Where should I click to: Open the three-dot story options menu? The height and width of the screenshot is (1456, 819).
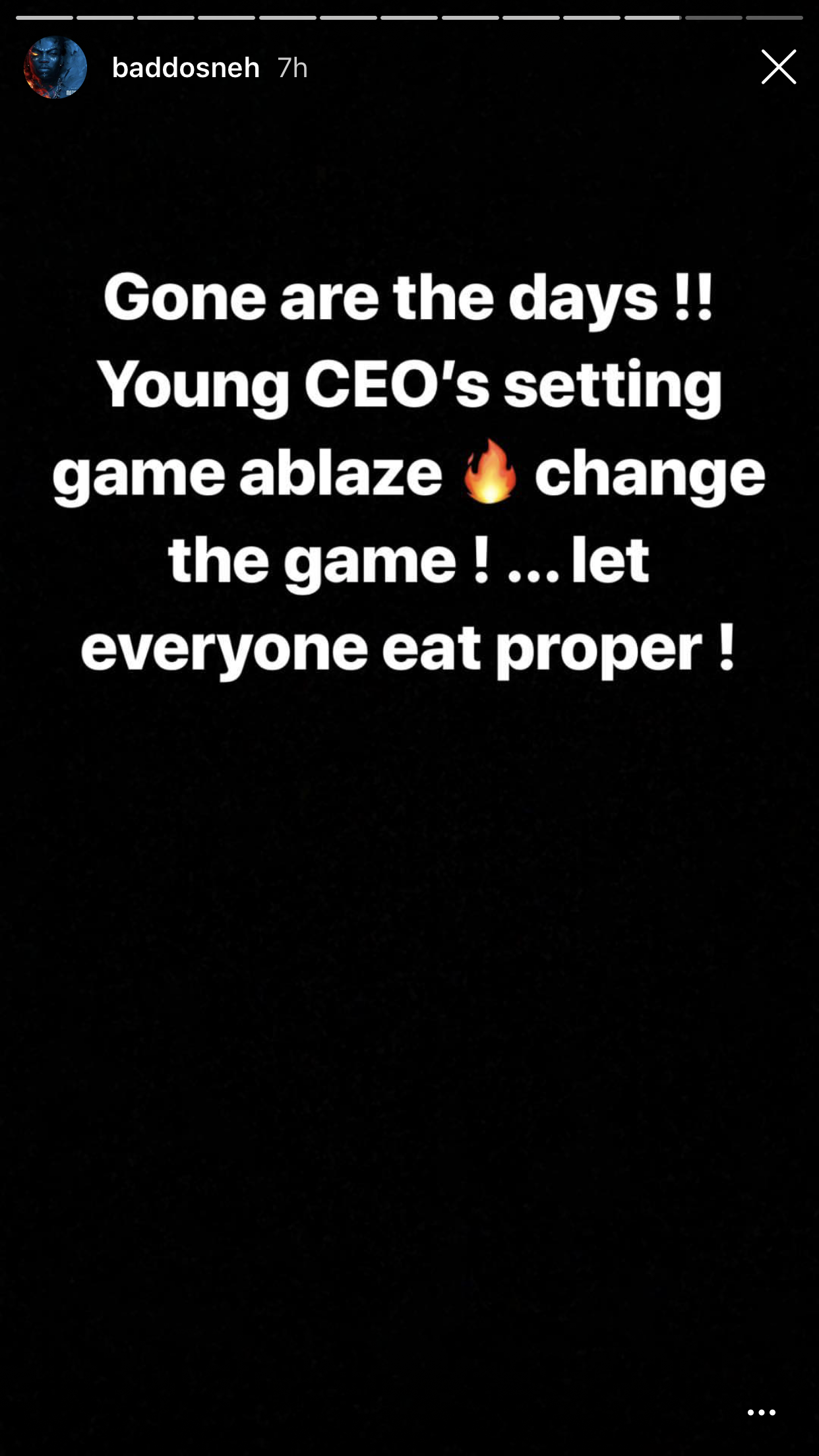point(761,1412)
